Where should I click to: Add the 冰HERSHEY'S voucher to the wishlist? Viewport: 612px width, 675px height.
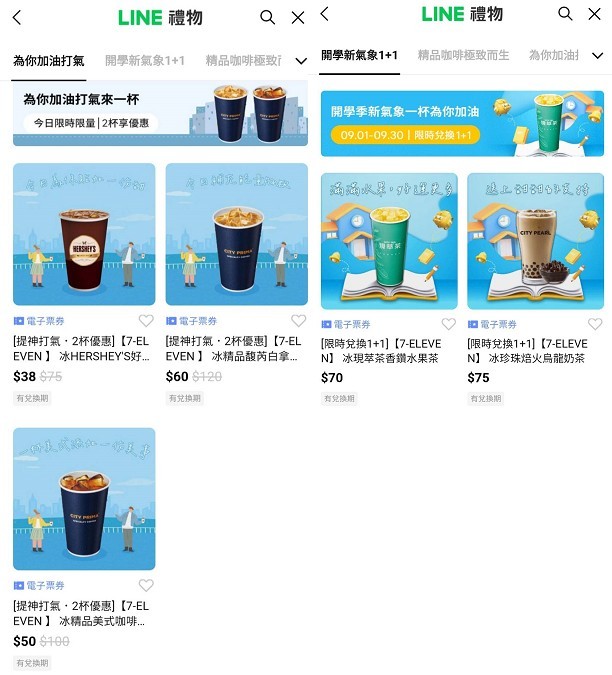tap(146, 321)
